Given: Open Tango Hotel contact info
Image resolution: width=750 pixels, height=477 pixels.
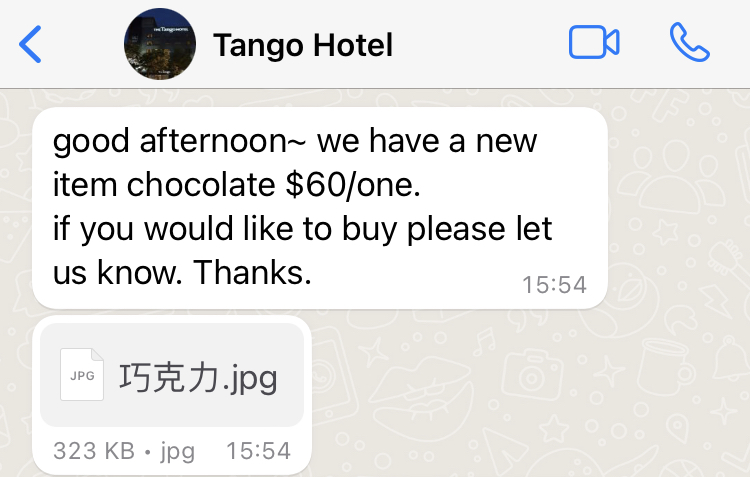Looking at the screenshot, I should [301, 45].
